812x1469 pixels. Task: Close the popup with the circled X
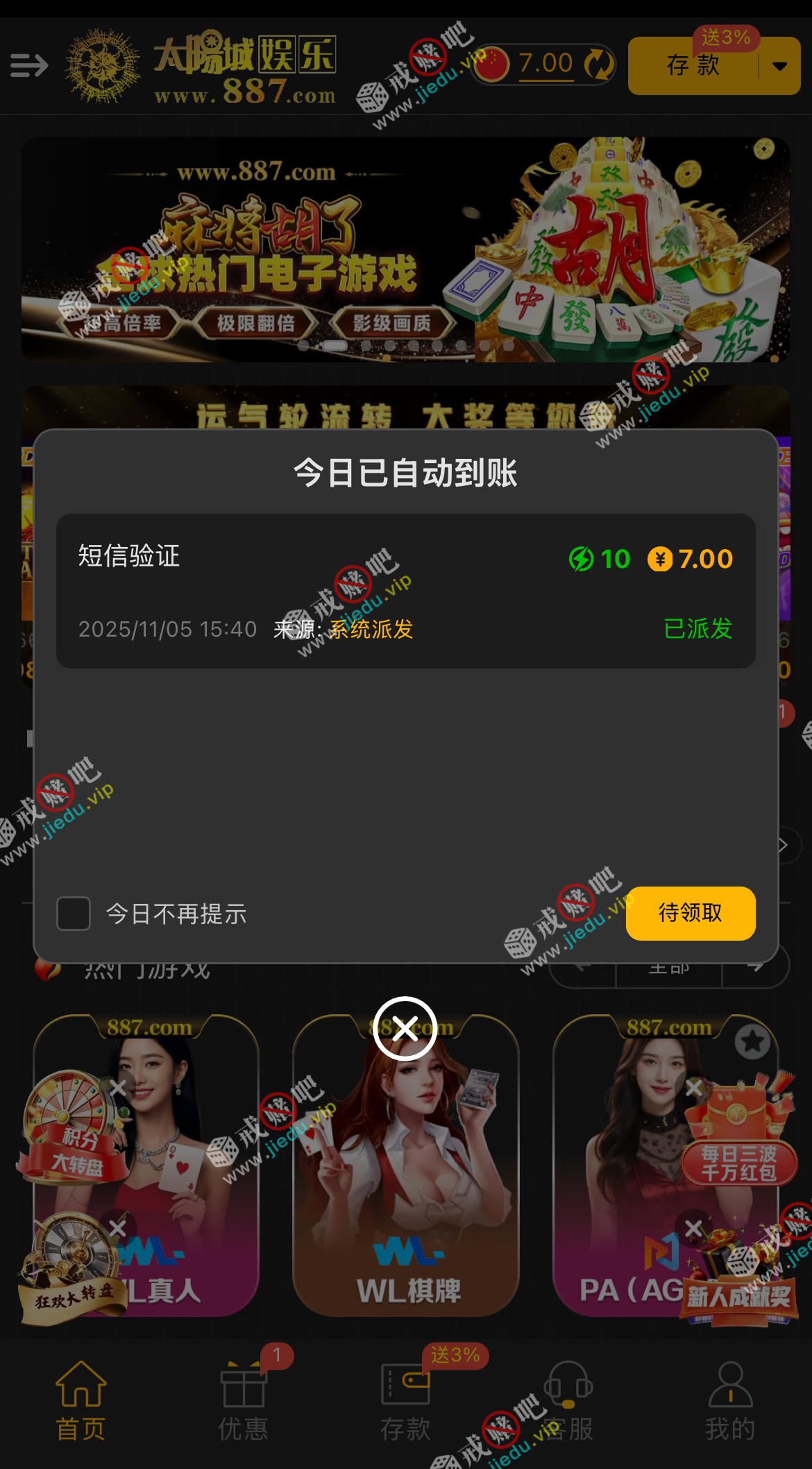[x=405, y=1028]
